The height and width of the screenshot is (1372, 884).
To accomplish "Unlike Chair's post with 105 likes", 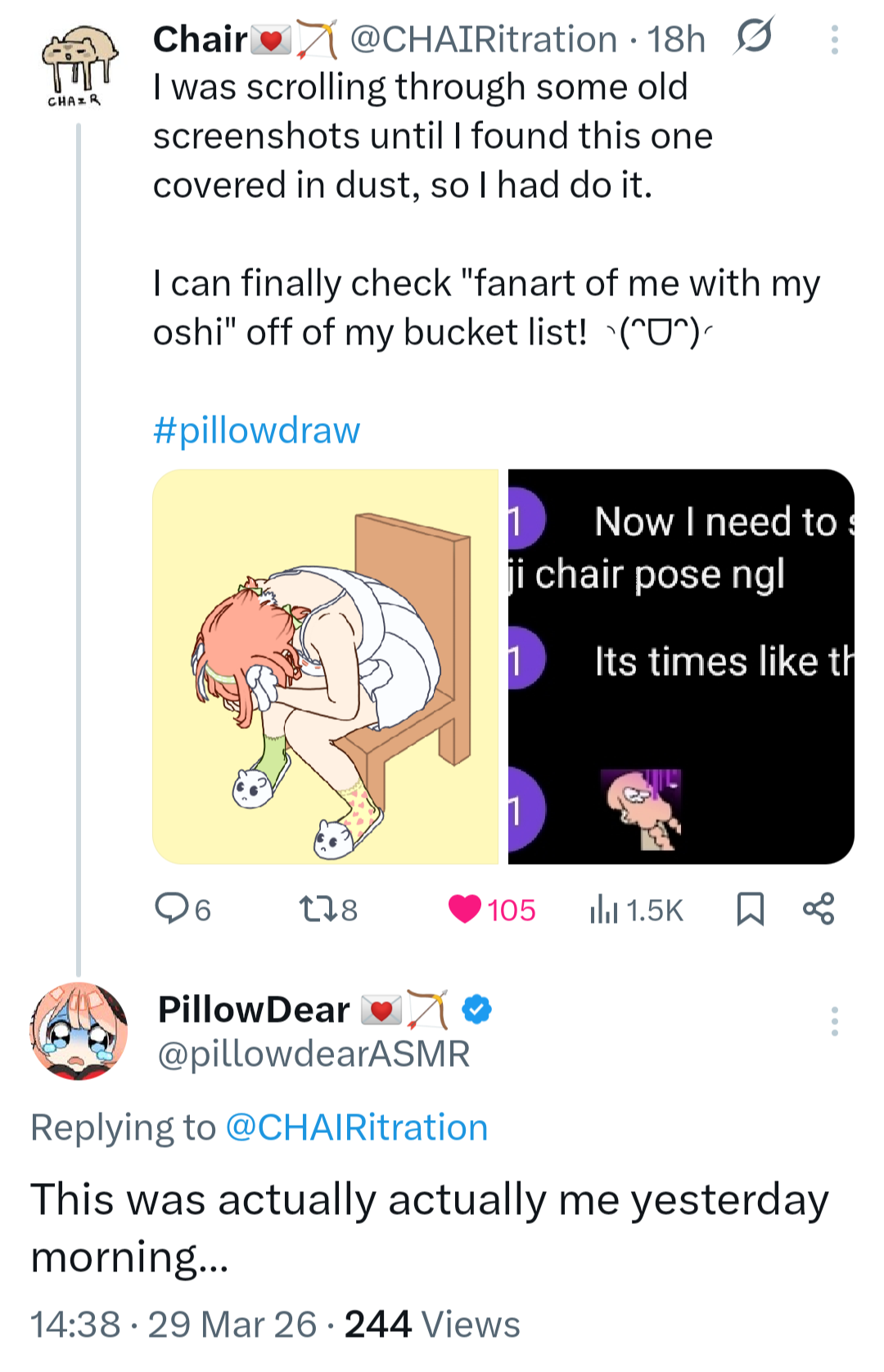I will point(491,909).
